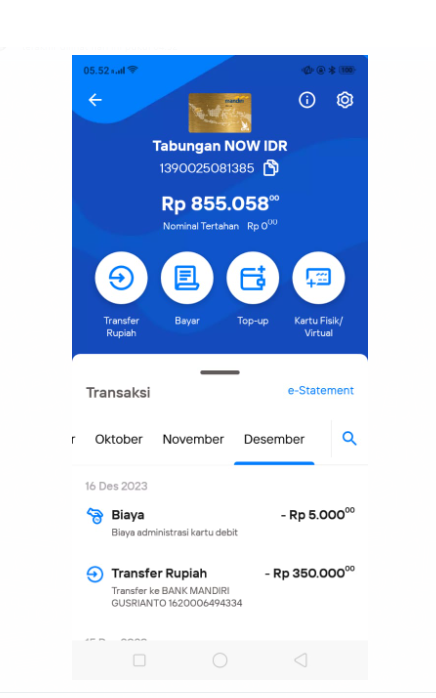Open the Biaya administrasi kartu debit transaction
Image resolution: width=436 pixels, height=698 pixels.
click(x=220, y=523)
